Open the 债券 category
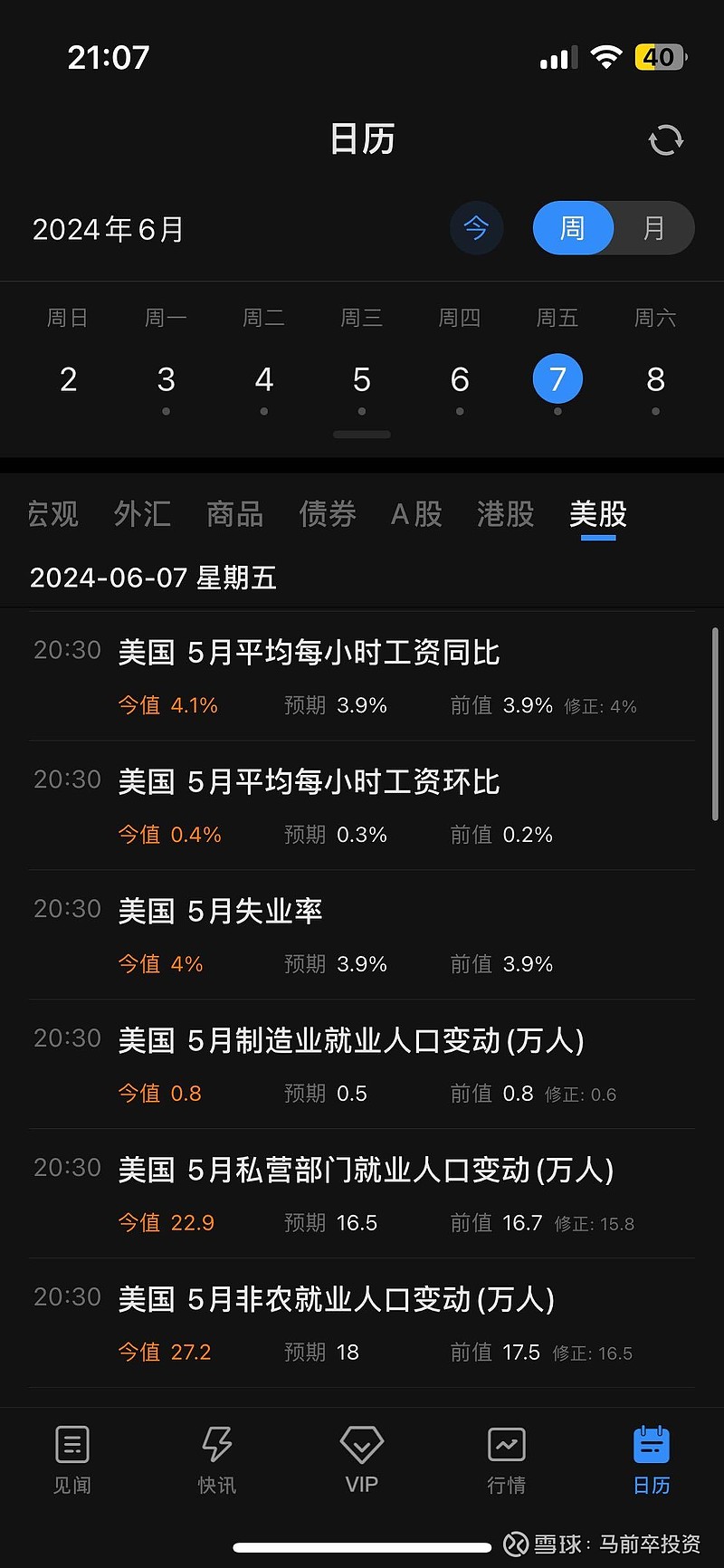Image resolution: width=724 pixels, height=1568 pixels. pos(326,514)
